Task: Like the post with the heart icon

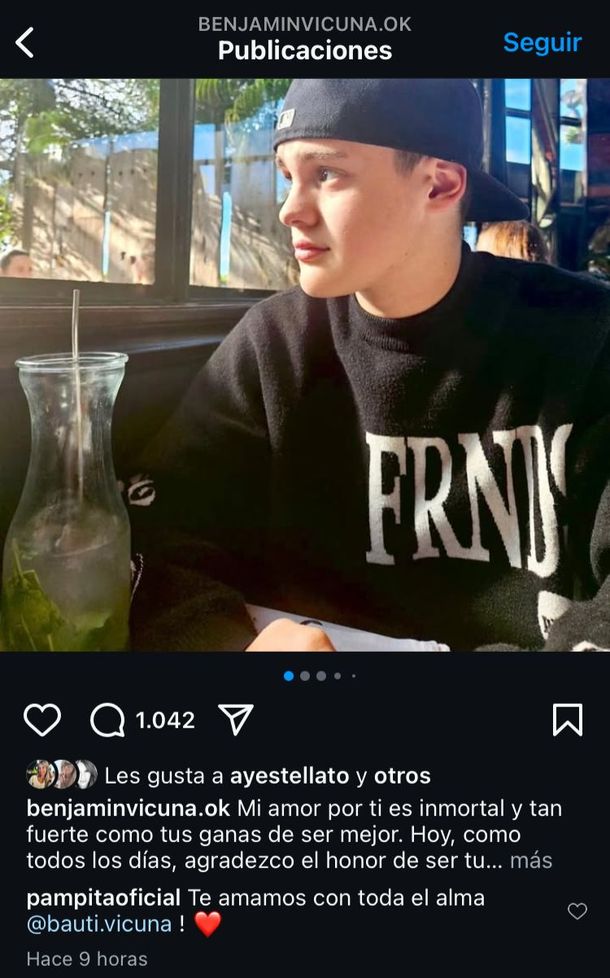Action: pyautogui.click(x=42, y=719)
